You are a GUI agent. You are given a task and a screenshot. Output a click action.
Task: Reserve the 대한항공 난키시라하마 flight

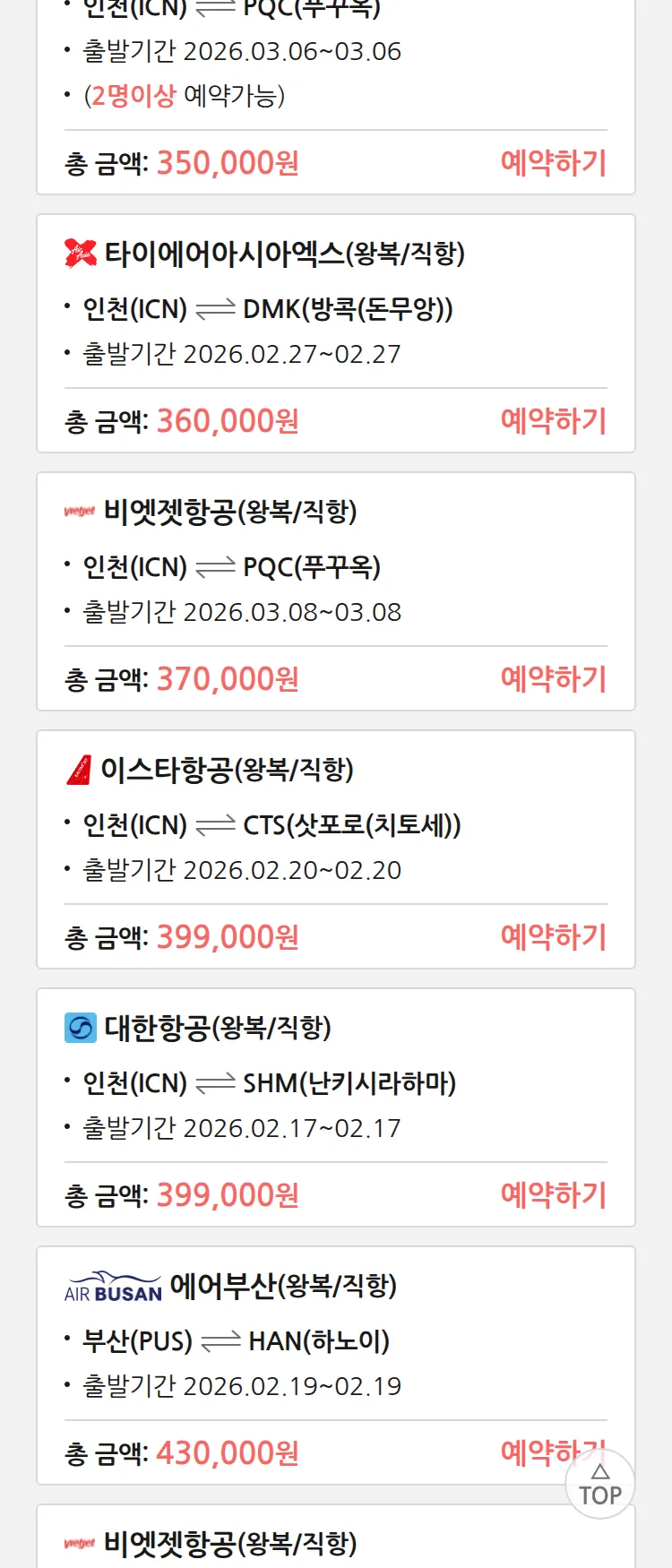[x=553, y=1195]
